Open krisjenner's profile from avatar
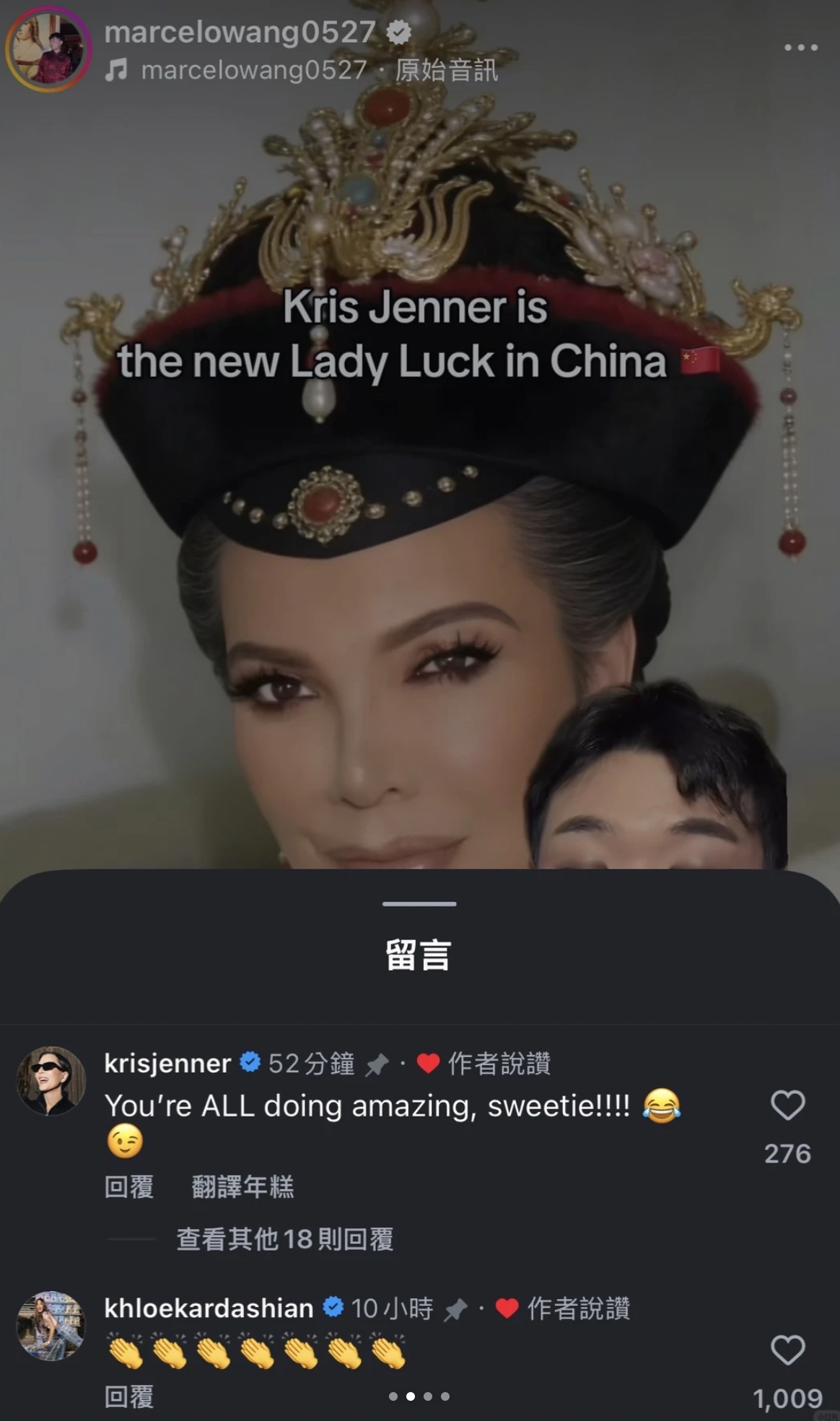This screenshot has width=840, height=1421. 51,1081
